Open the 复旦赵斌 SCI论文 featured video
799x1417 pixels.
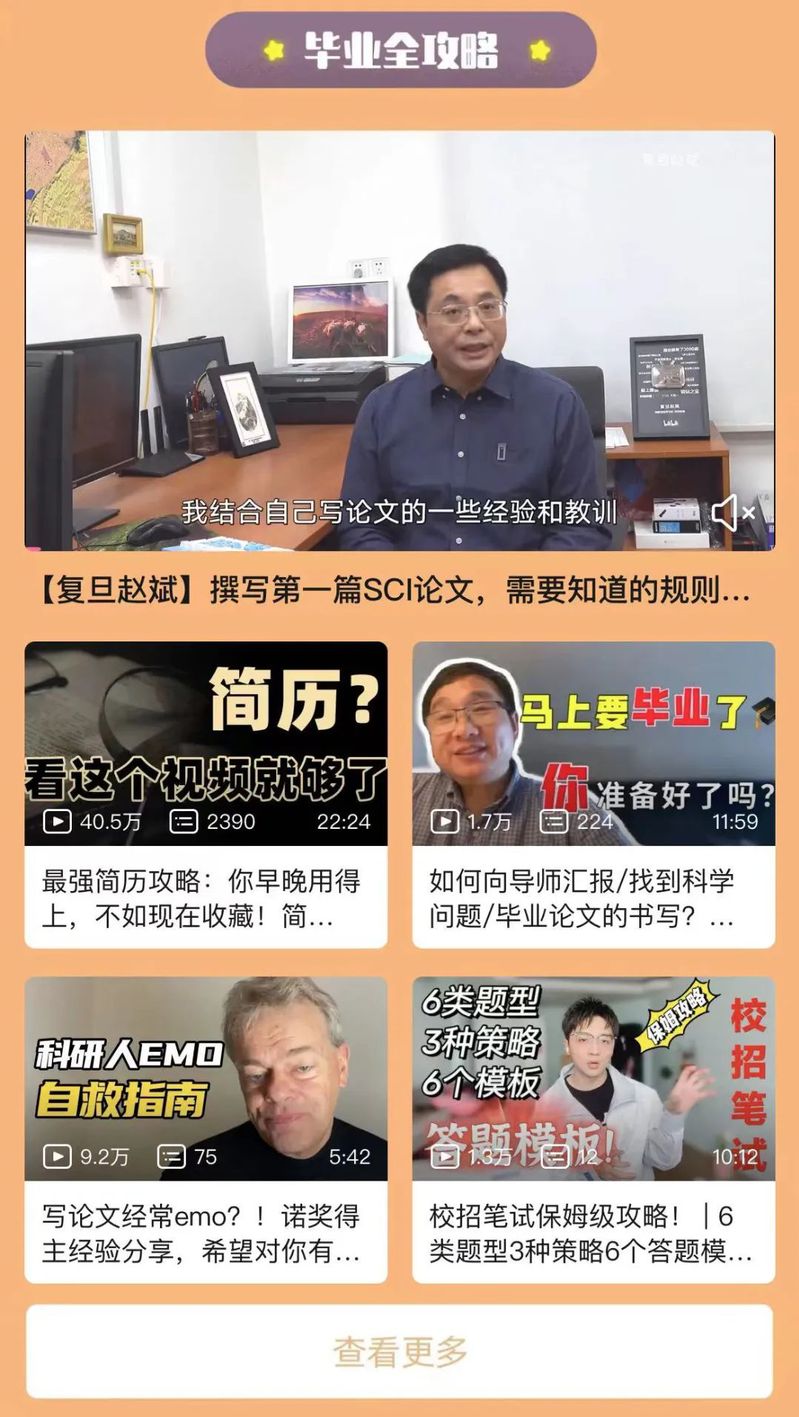tap(399, 340)
